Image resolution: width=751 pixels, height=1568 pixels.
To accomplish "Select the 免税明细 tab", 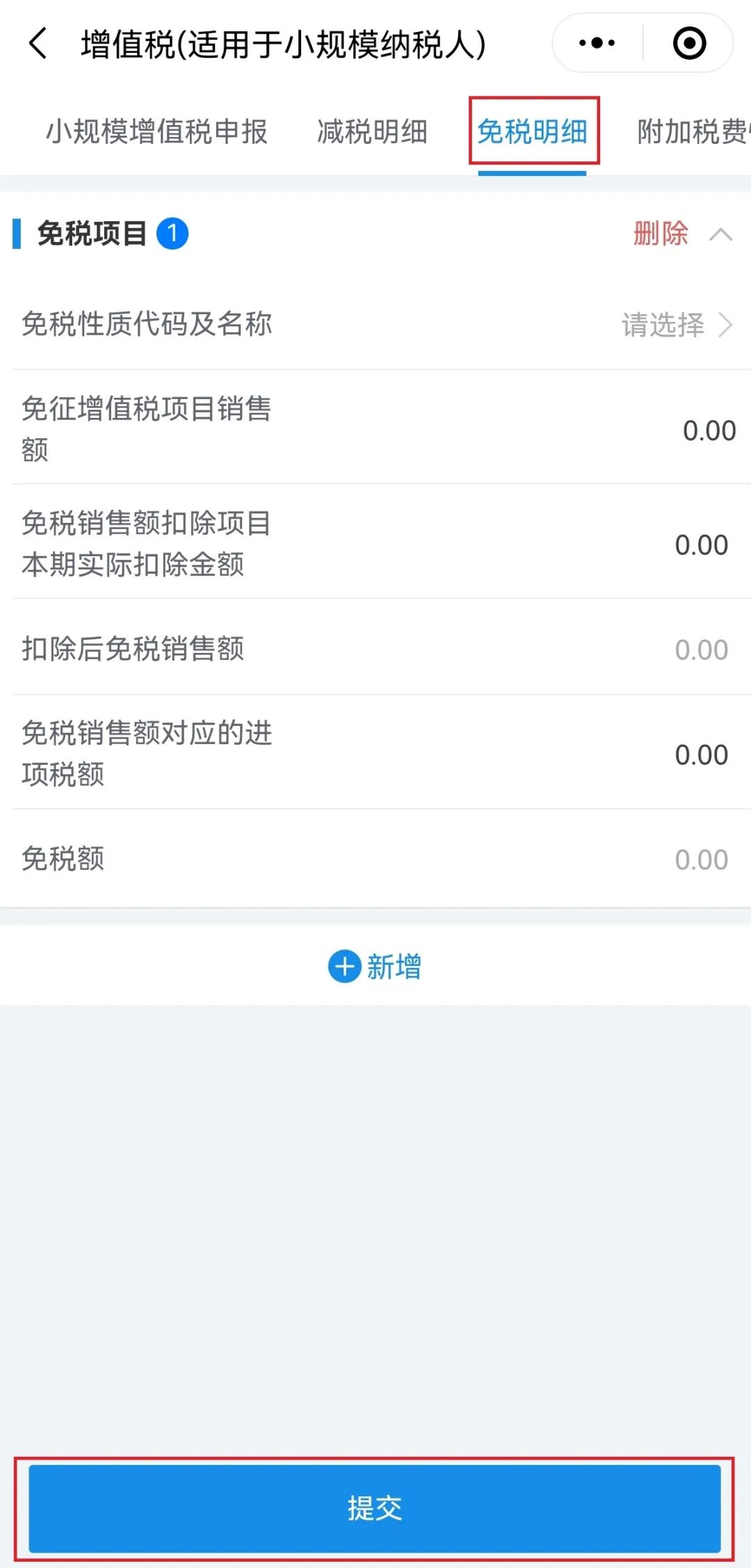I will tap(533, 131).
